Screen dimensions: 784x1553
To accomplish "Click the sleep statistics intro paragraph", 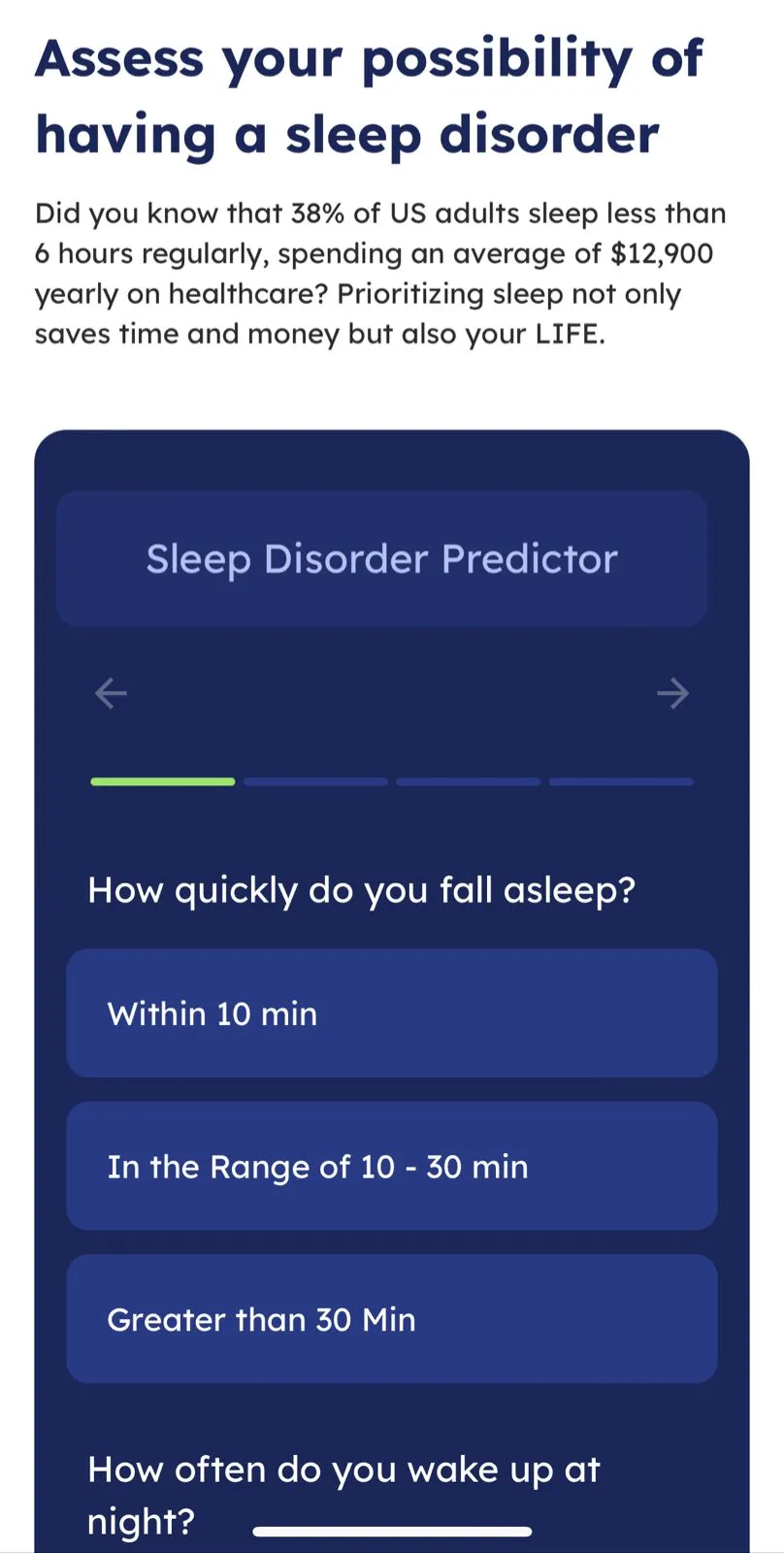I will tap(380, 273).
